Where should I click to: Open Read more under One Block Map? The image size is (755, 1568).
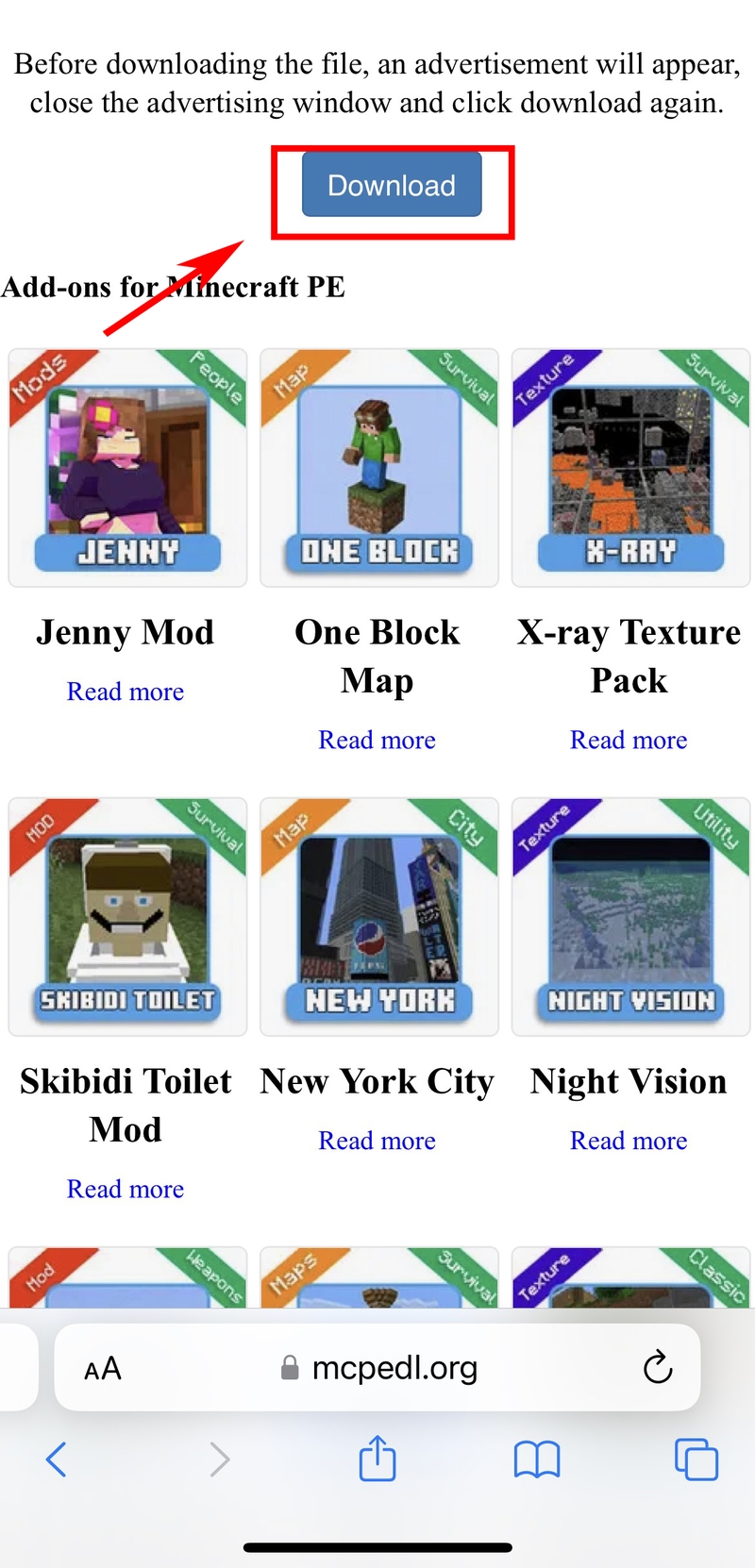(377, 740)
